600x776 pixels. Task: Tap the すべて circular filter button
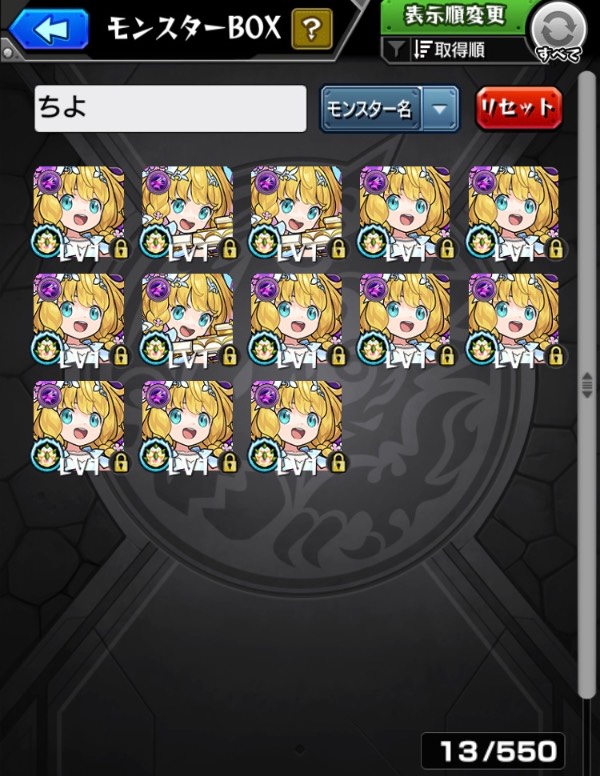coord(555,32)
